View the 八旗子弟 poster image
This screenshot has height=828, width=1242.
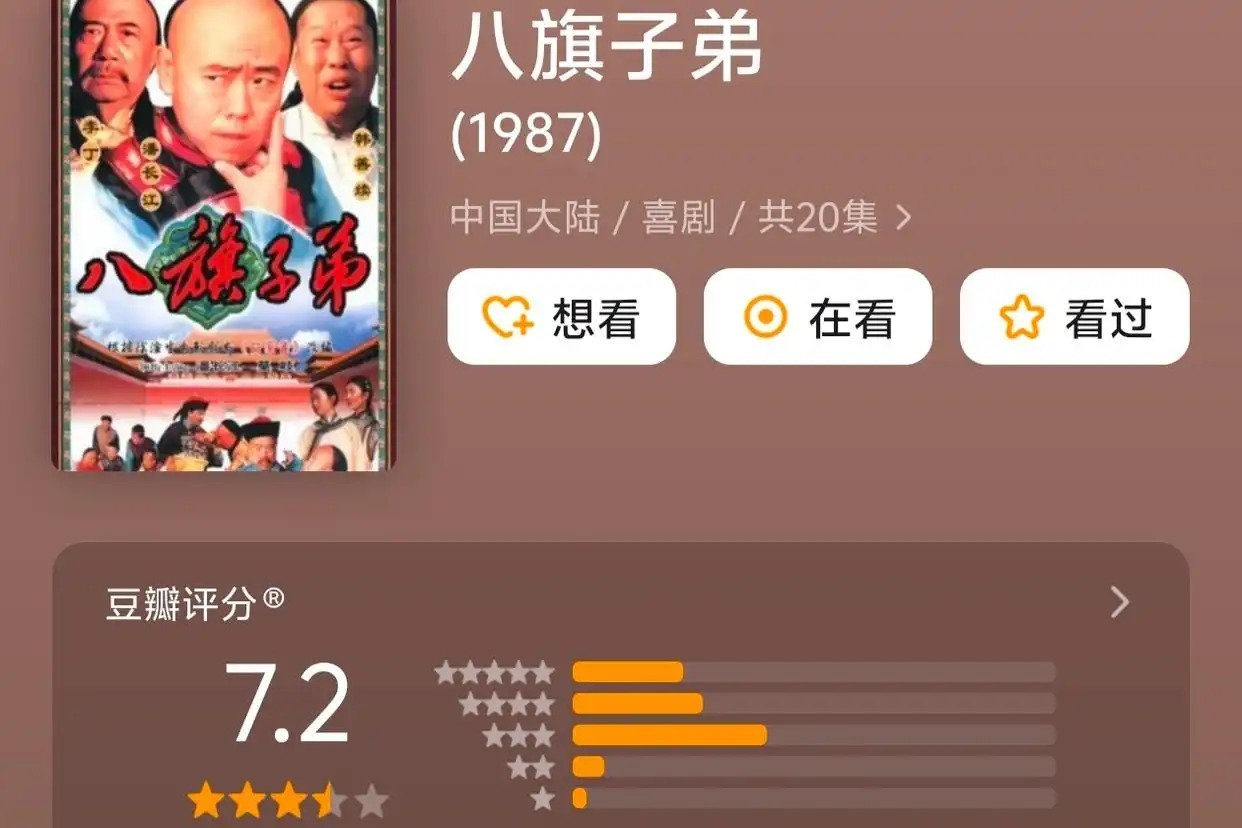223,235
